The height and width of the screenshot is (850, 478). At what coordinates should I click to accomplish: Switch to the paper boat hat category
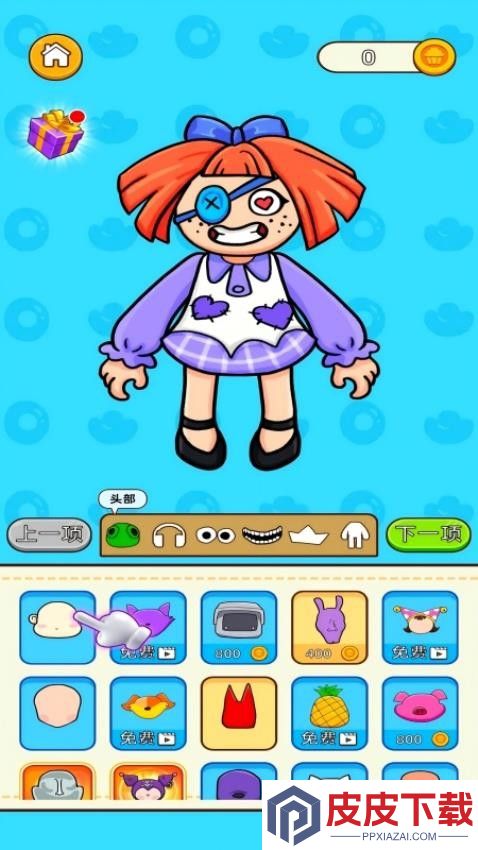[x=308, y=536]
